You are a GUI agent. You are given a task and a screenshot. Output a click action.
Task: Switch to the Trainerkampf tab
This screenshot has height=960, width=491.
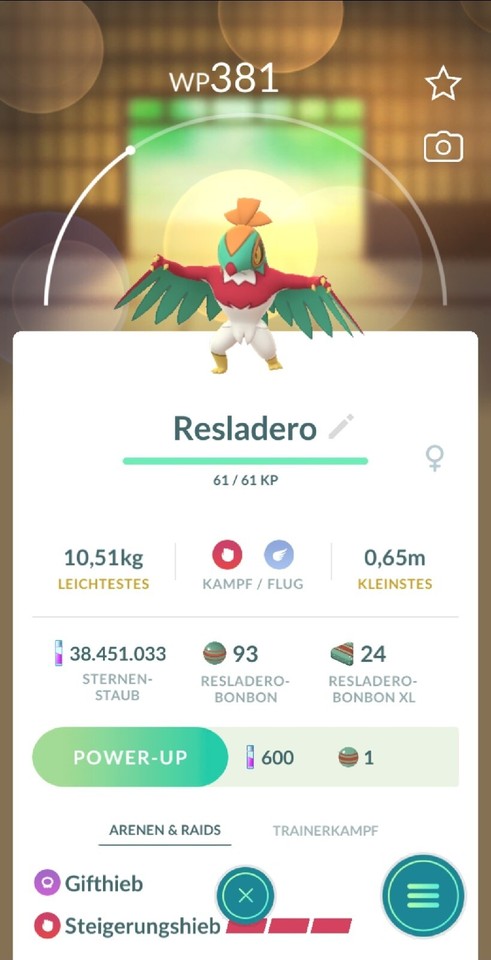[326, 831]
